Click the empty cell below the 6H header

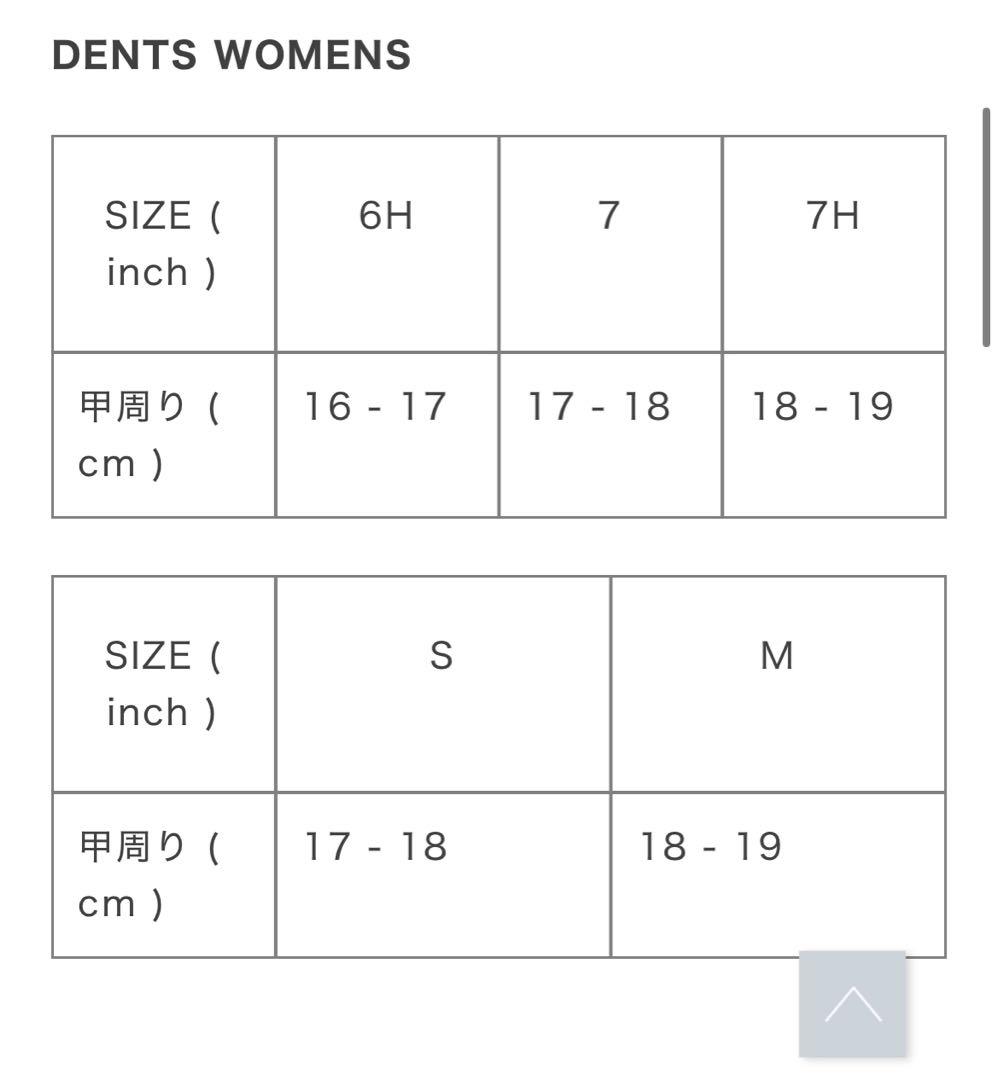[385, 300]
